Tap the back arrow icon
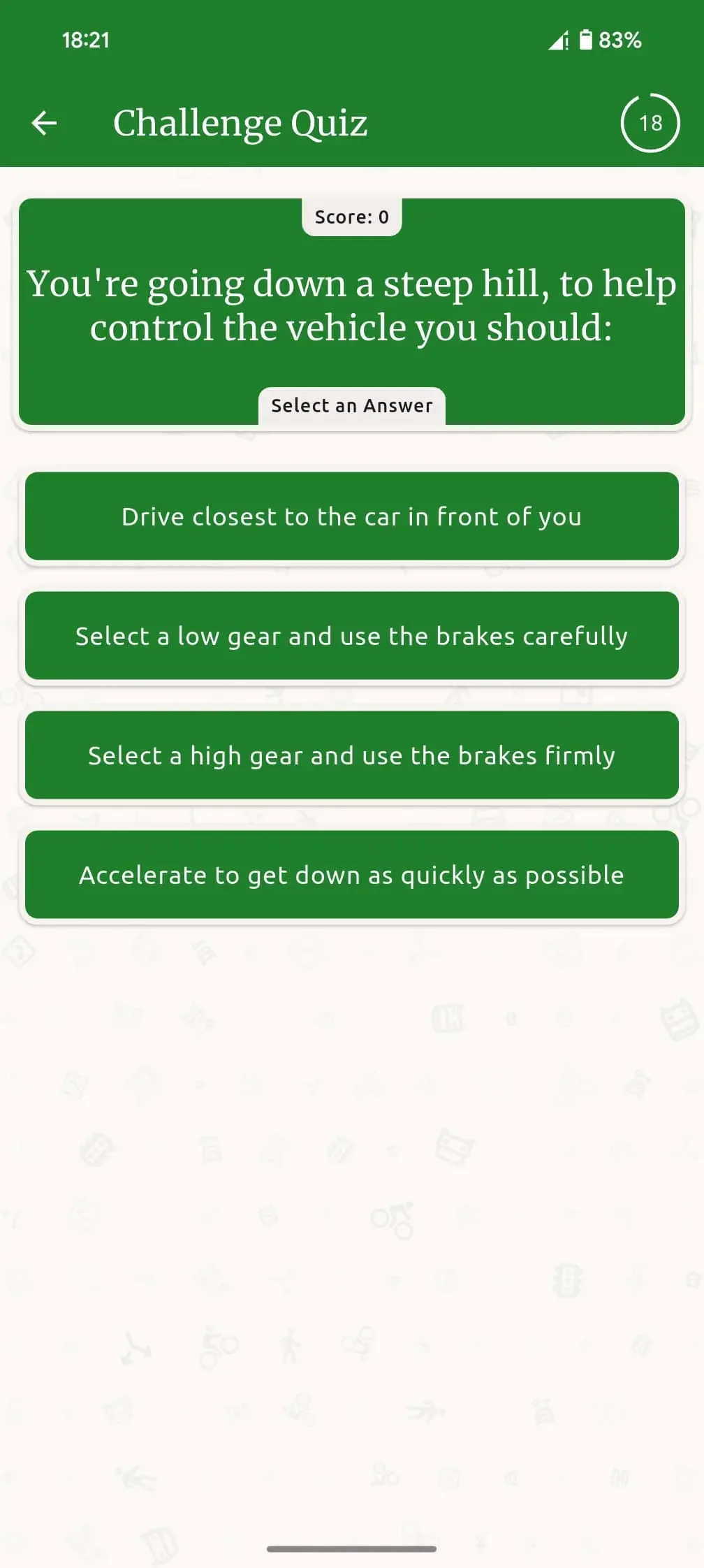The image size is (704, 1568). 43,122
